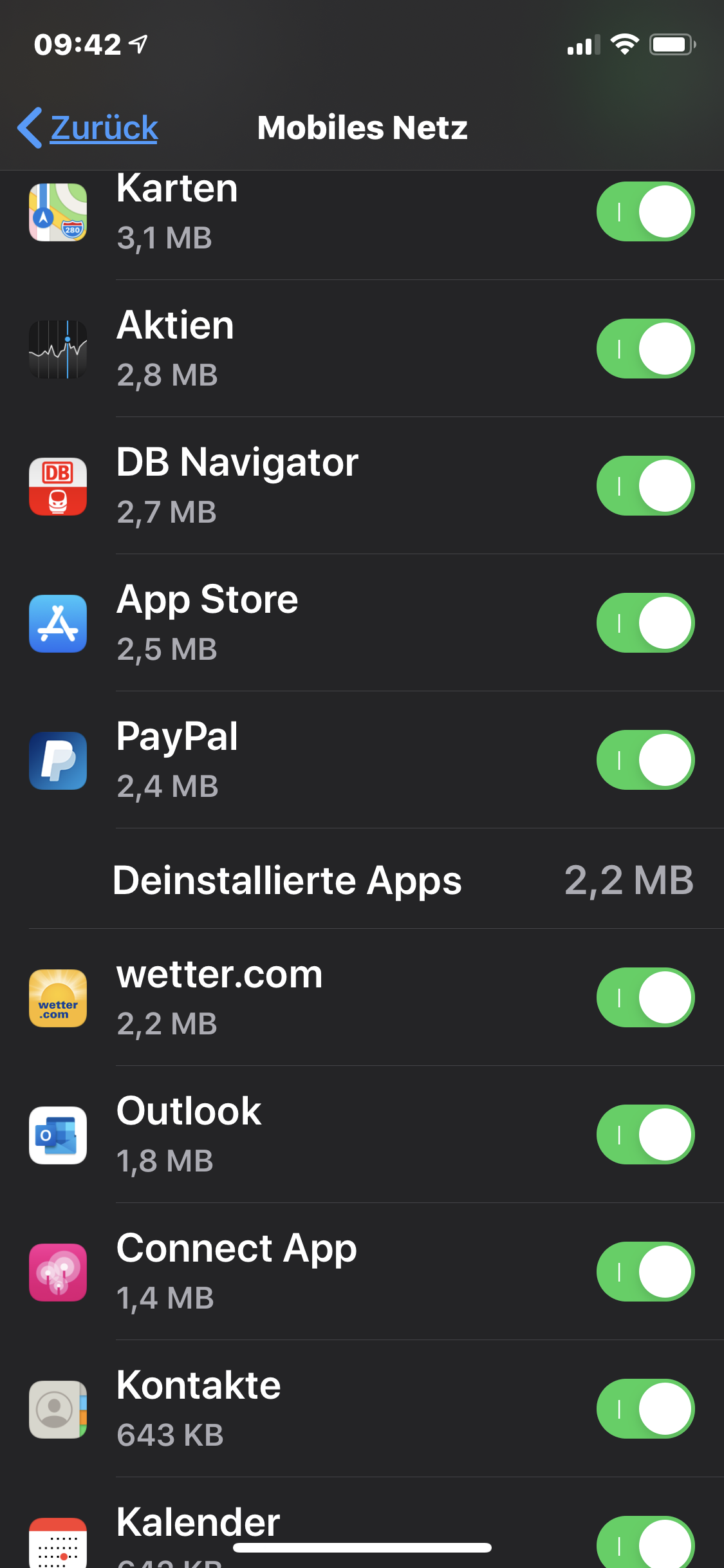
Task: Go back via the Zurück link
Action: [89, 127]
